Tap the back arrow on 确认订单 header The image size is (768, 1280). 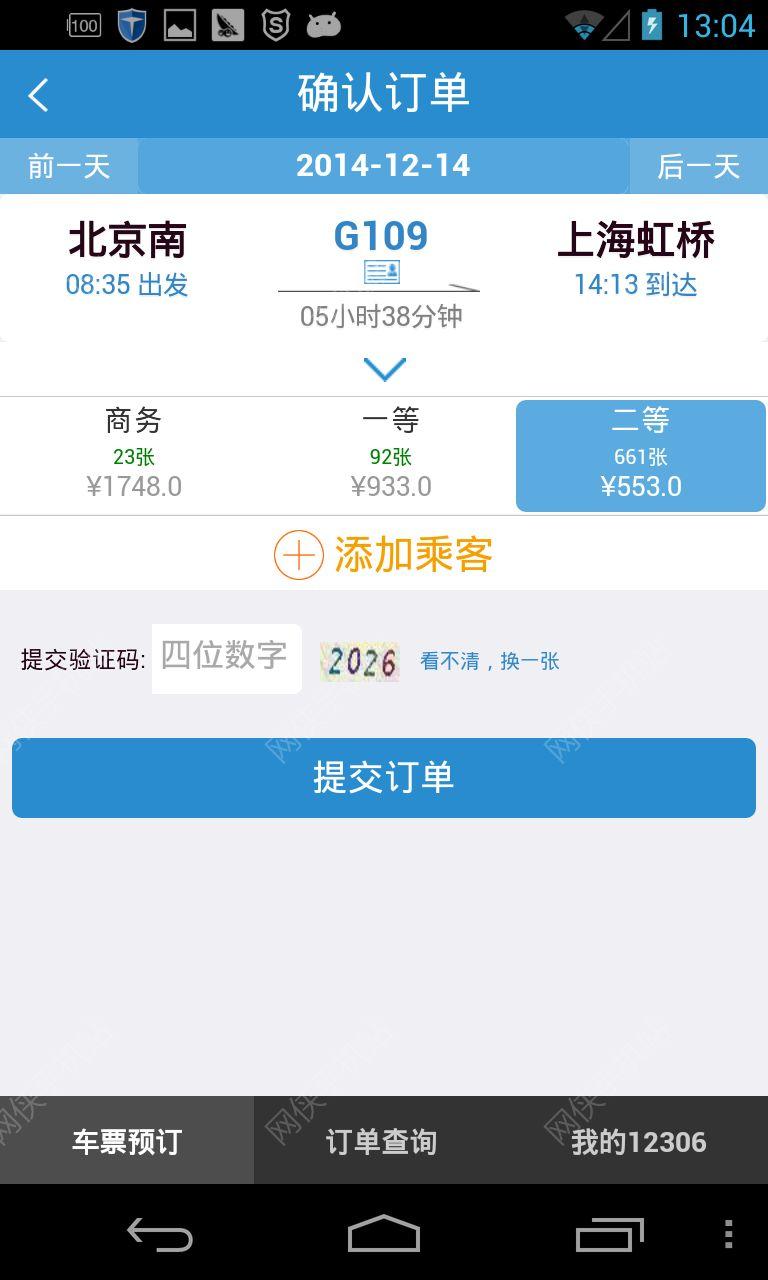(38, 93)
